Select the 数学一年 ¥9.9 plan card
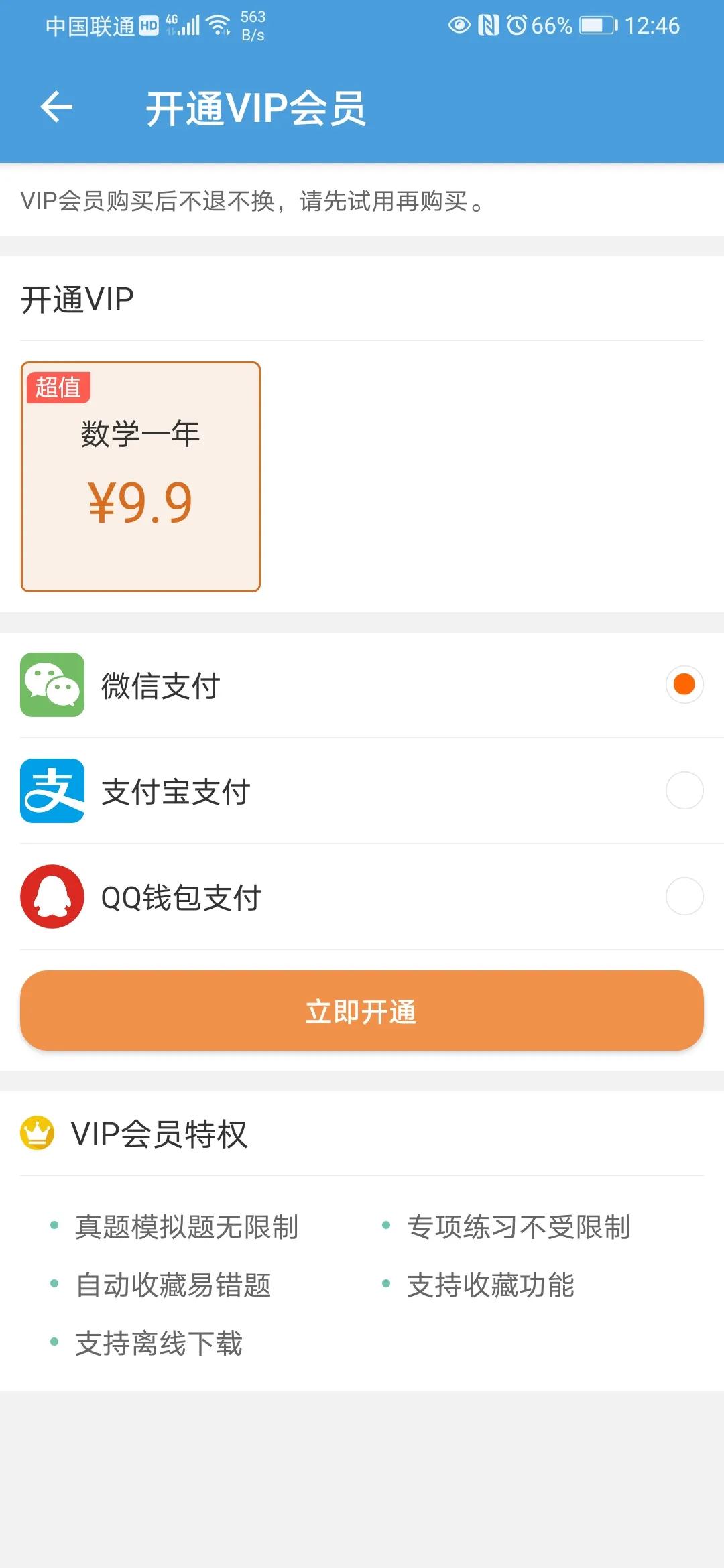The height and width of the screenshot is (1568, 724). (141, 476)
